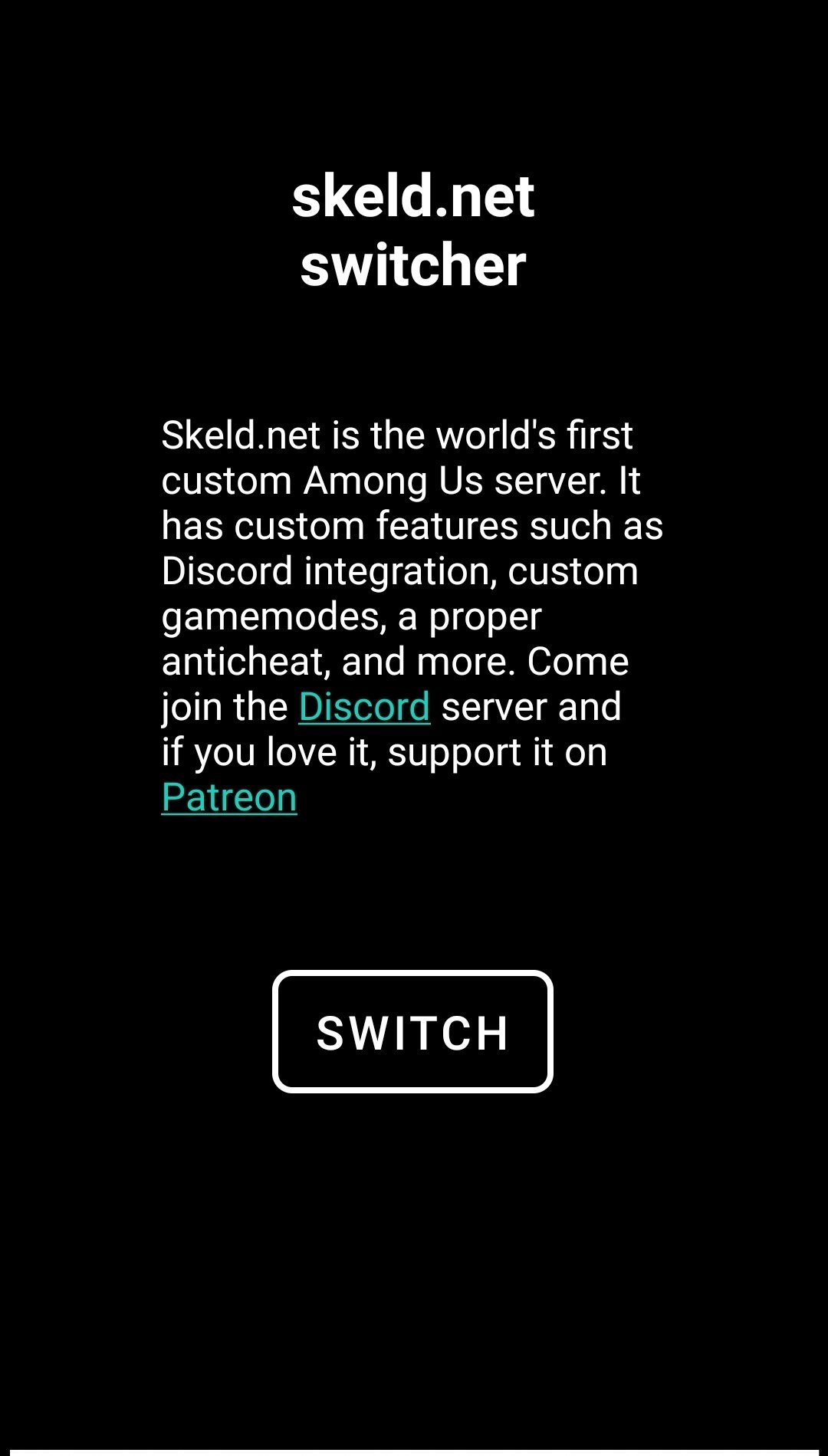The width and height of the screenshot is (828, 1456).
Task: Tap the SWITCH button
Action: 412,1031
